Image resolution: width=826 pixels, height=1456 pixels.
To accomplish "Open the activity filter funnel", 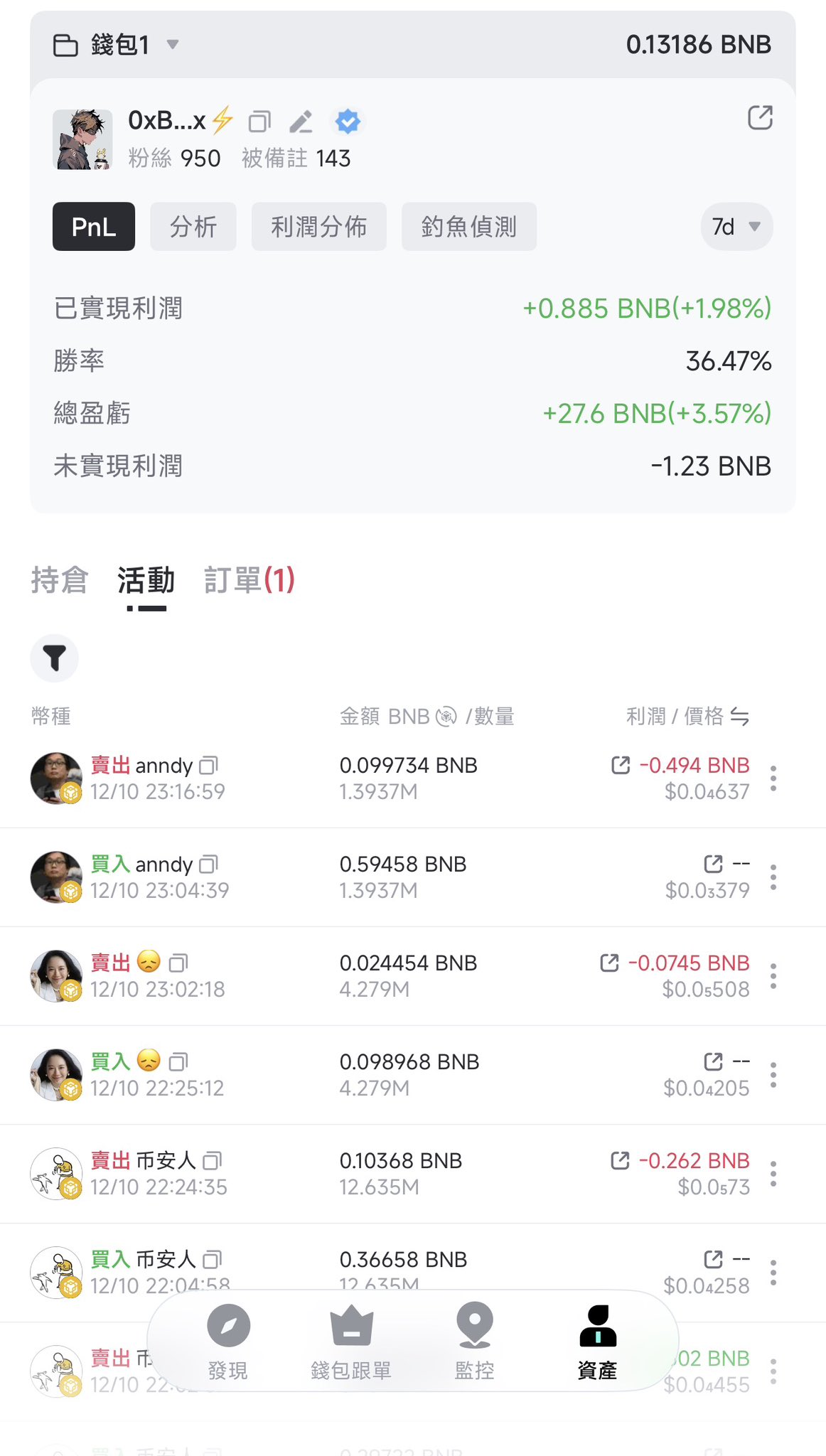I will point(55,658).
